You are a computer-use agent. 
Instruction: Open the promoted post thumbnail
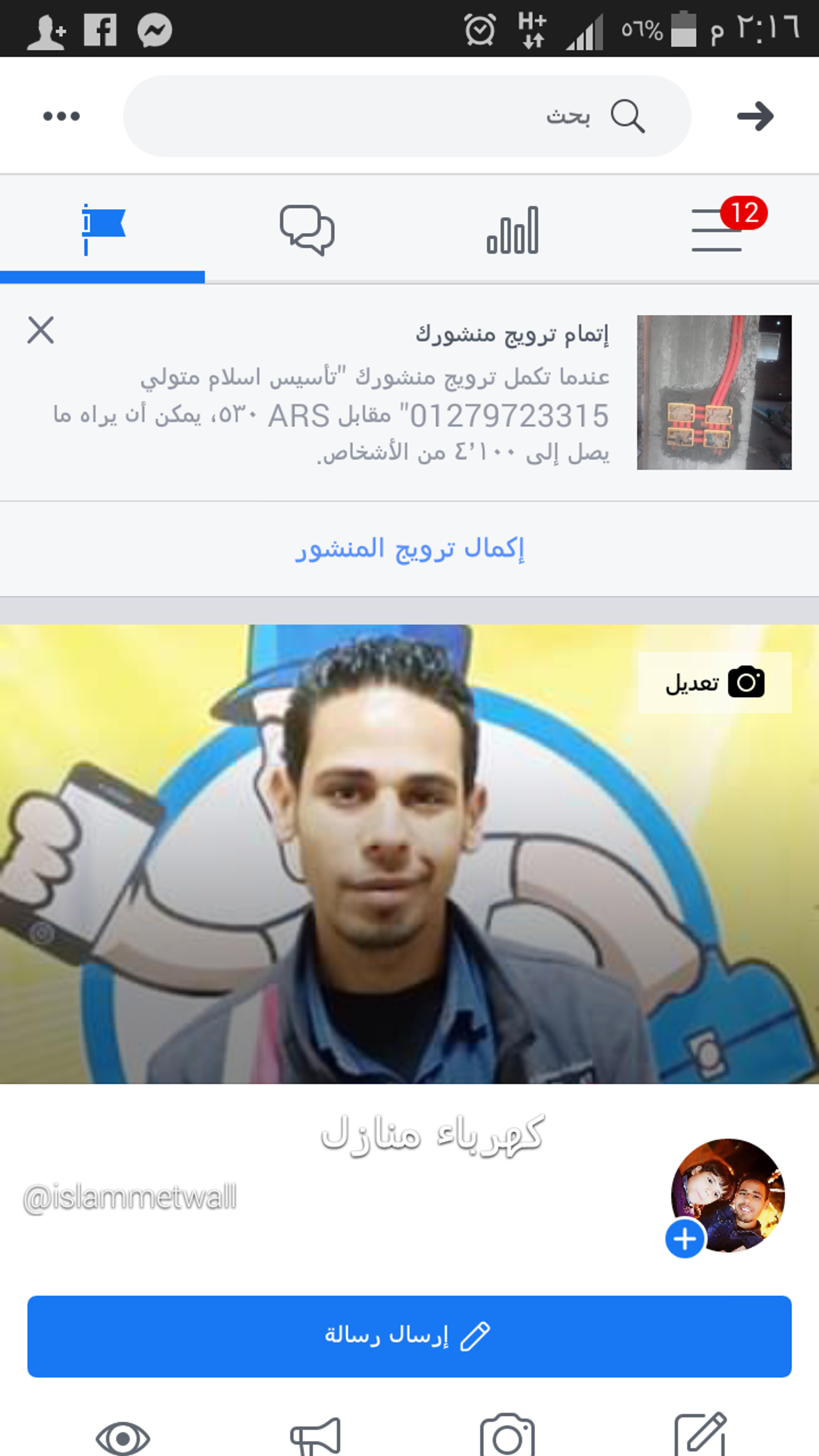[x=714, y=392]
